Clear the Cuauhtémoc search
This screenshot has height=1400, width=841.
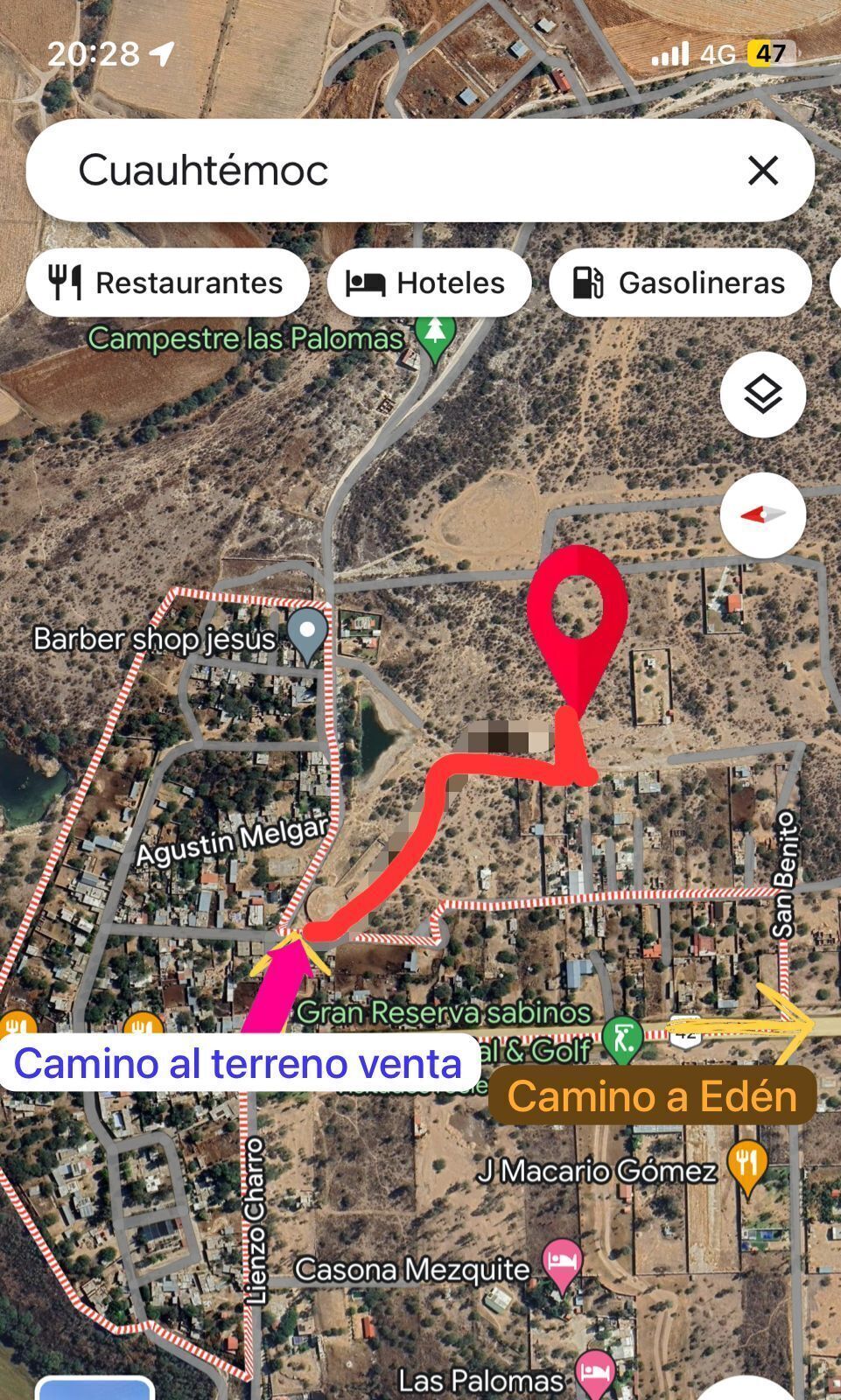pyautogui.click(x=763, y=170)
